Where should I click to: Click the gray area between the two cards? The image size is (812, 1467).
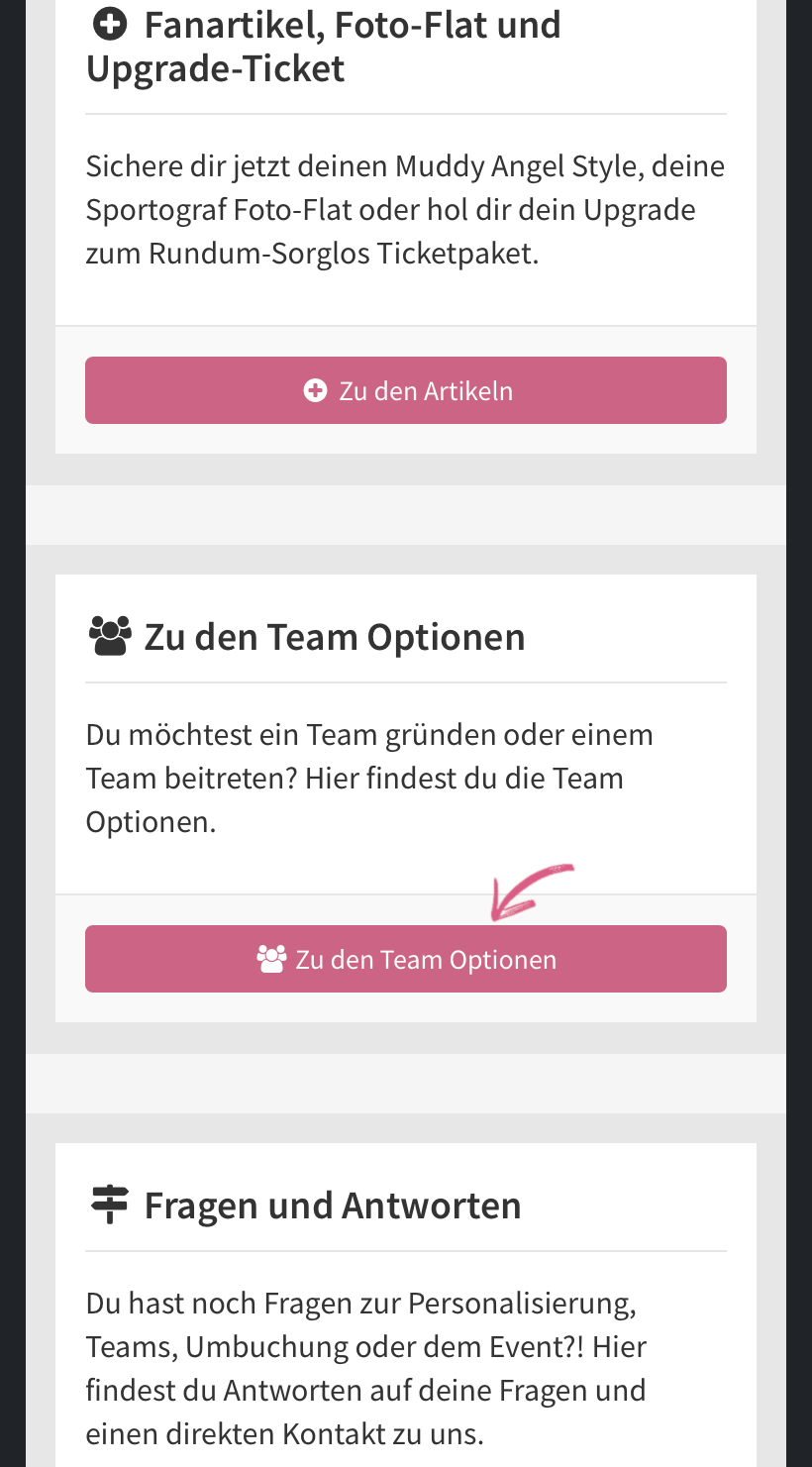coord(406,514)
